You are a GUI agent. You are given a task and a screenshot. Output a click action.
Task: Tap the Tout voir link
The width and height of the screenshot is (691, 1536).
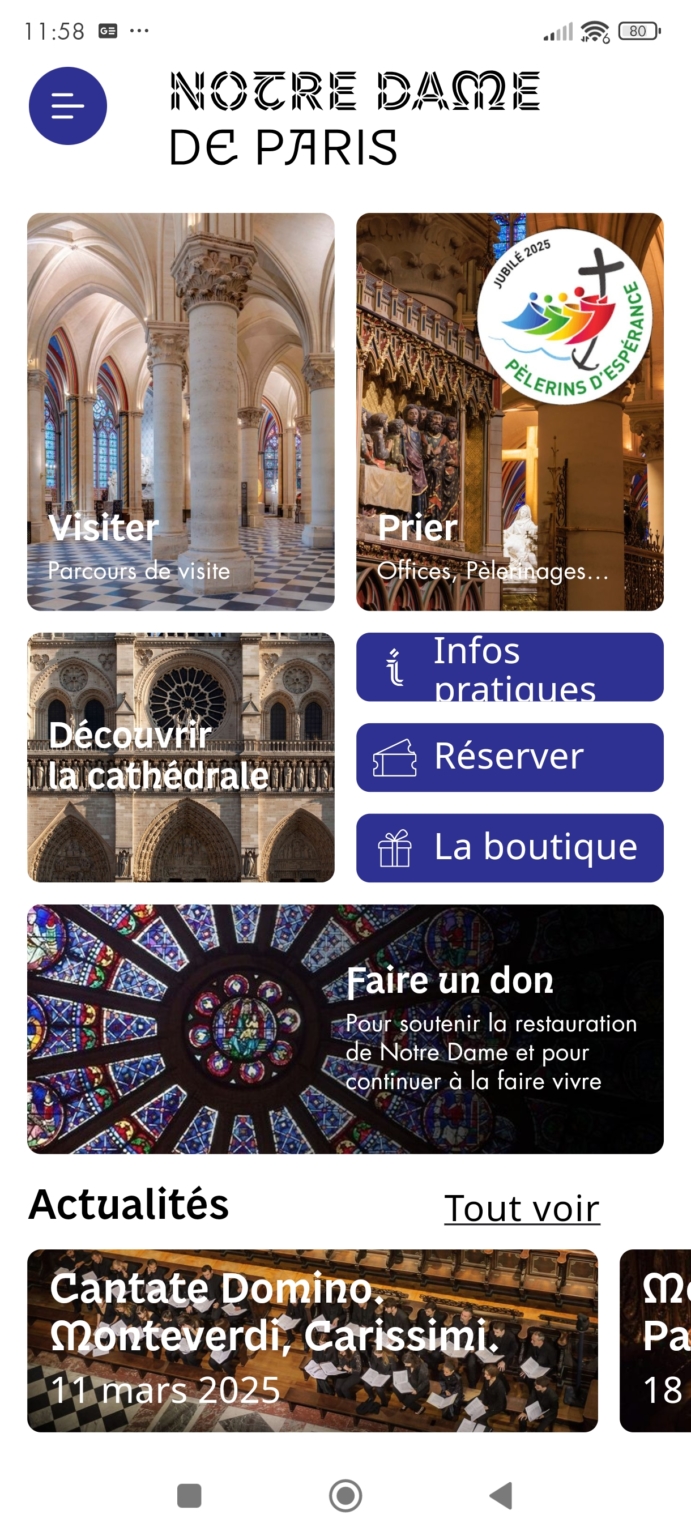click(521, 1208)
